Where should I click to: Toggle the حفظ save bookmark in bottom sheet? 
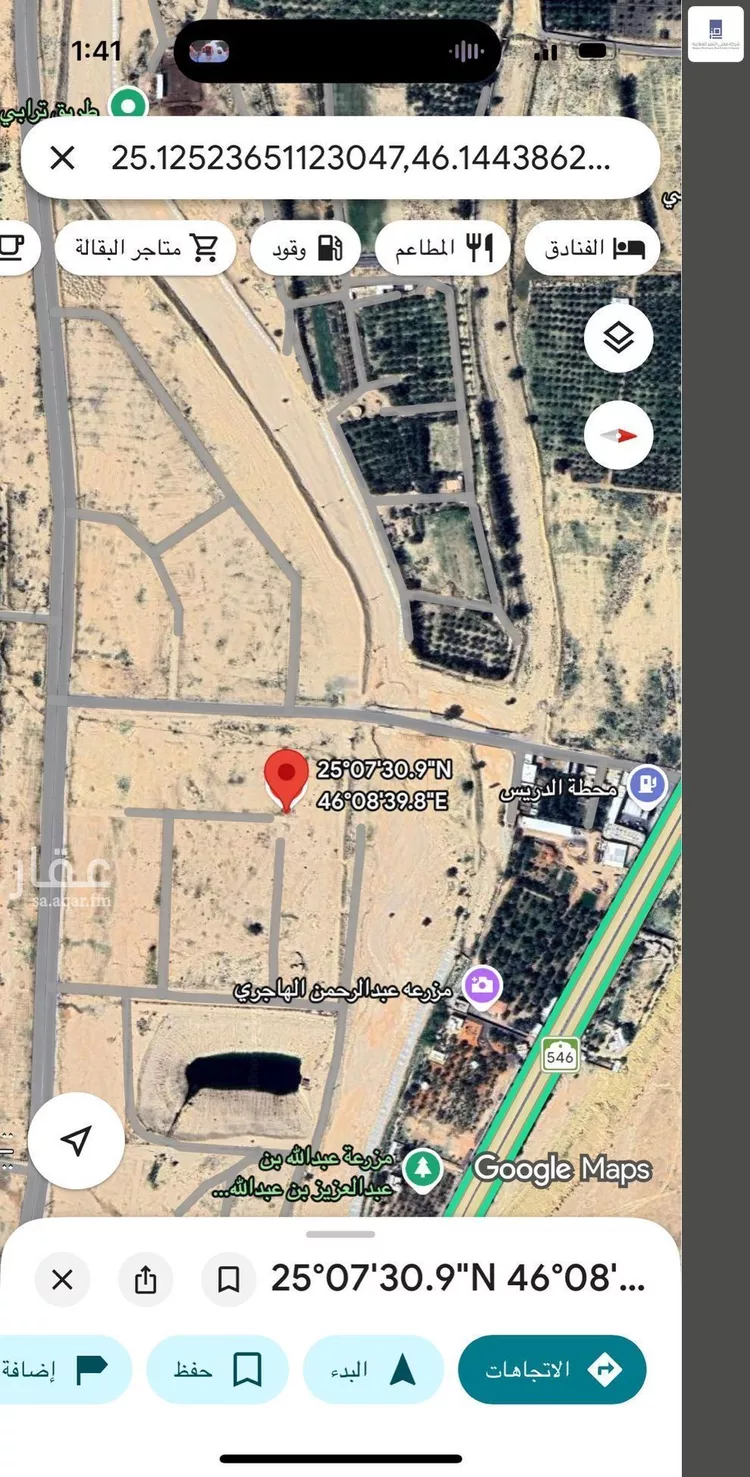[x=218, y=1370]
